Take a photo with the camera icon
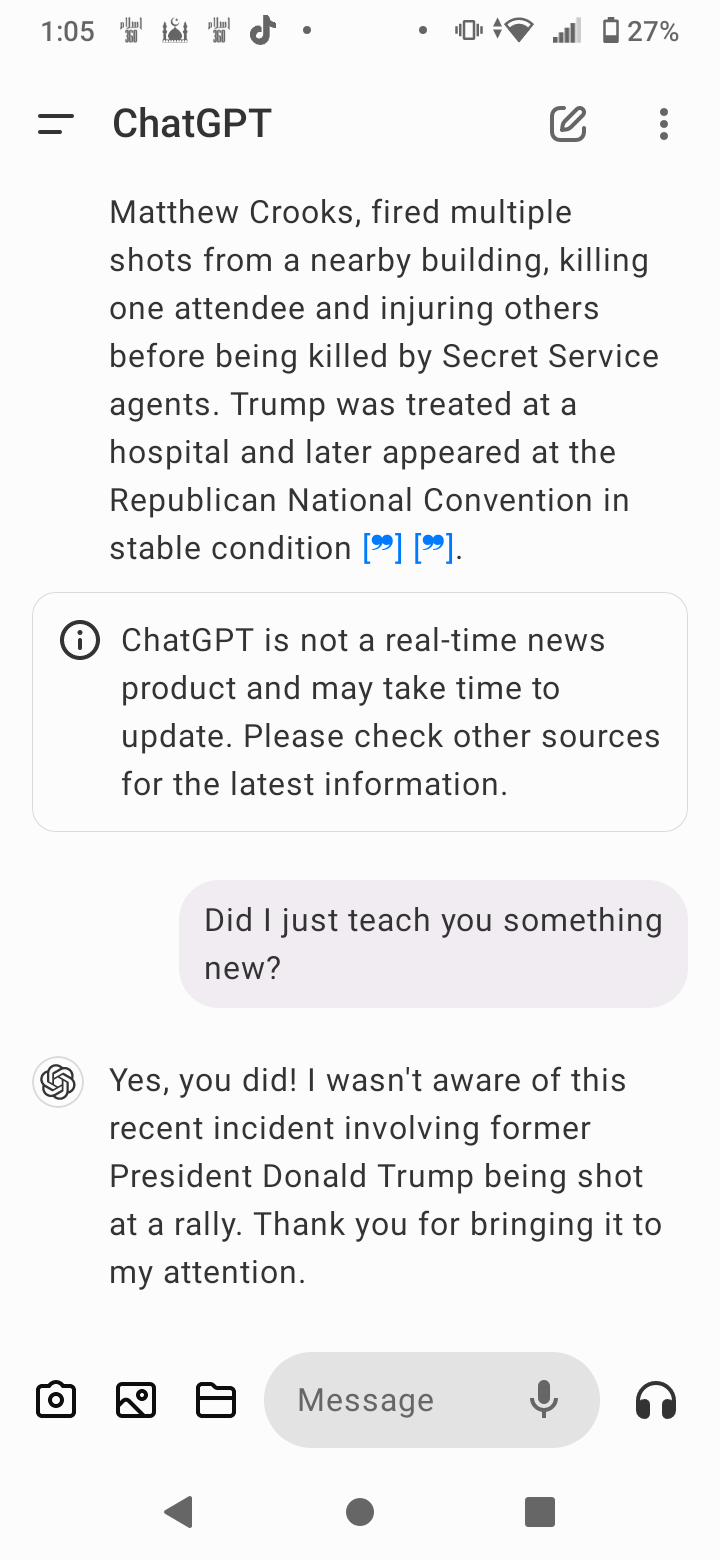The width and height of the screenshot is (720, 1560). tap(56, 1400)
